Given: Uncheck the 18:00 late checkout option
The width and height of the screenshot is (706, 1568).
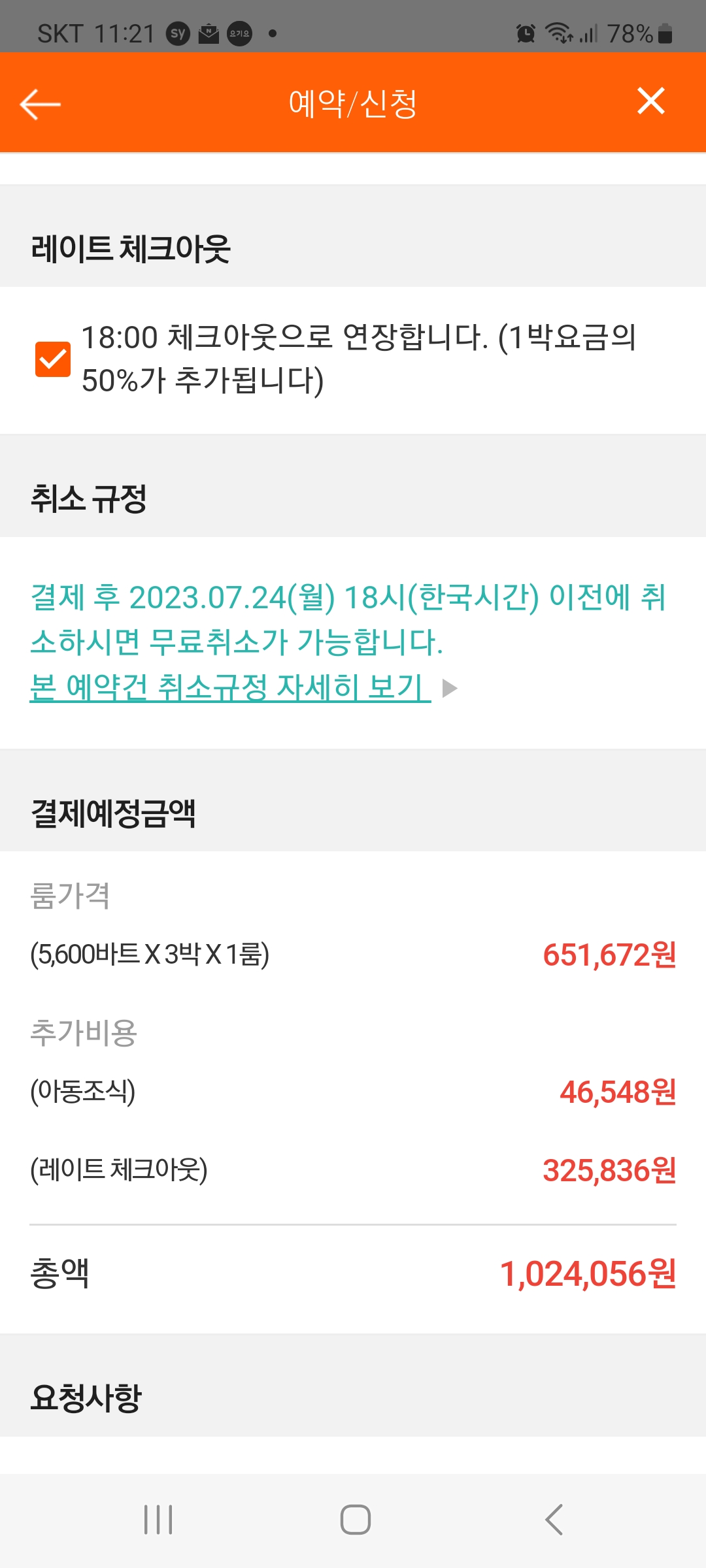Looking at the screenshot, I should tap(52, 359).
